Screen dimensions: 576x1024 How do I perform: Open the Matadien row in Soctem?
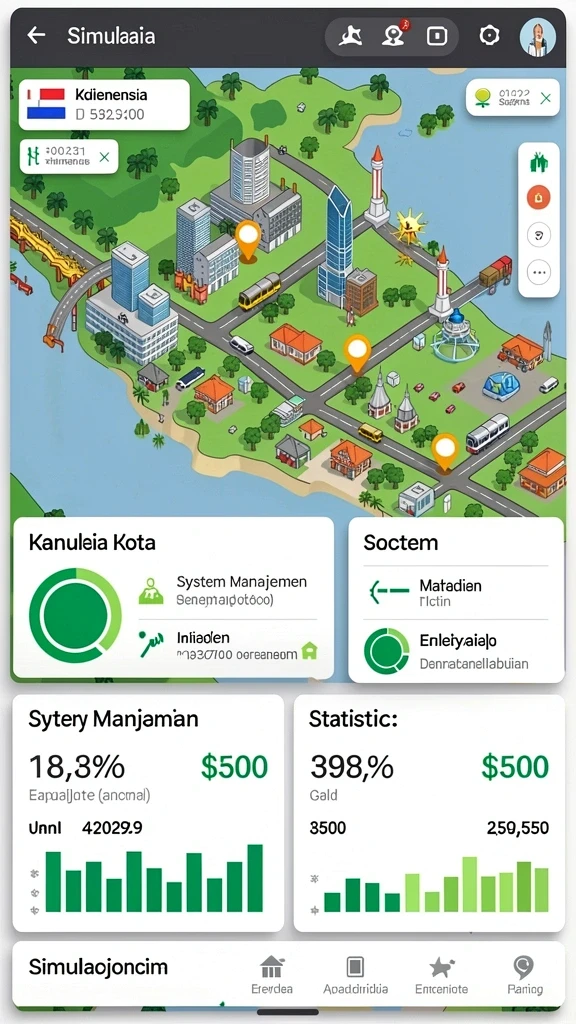tap(456, 592)
